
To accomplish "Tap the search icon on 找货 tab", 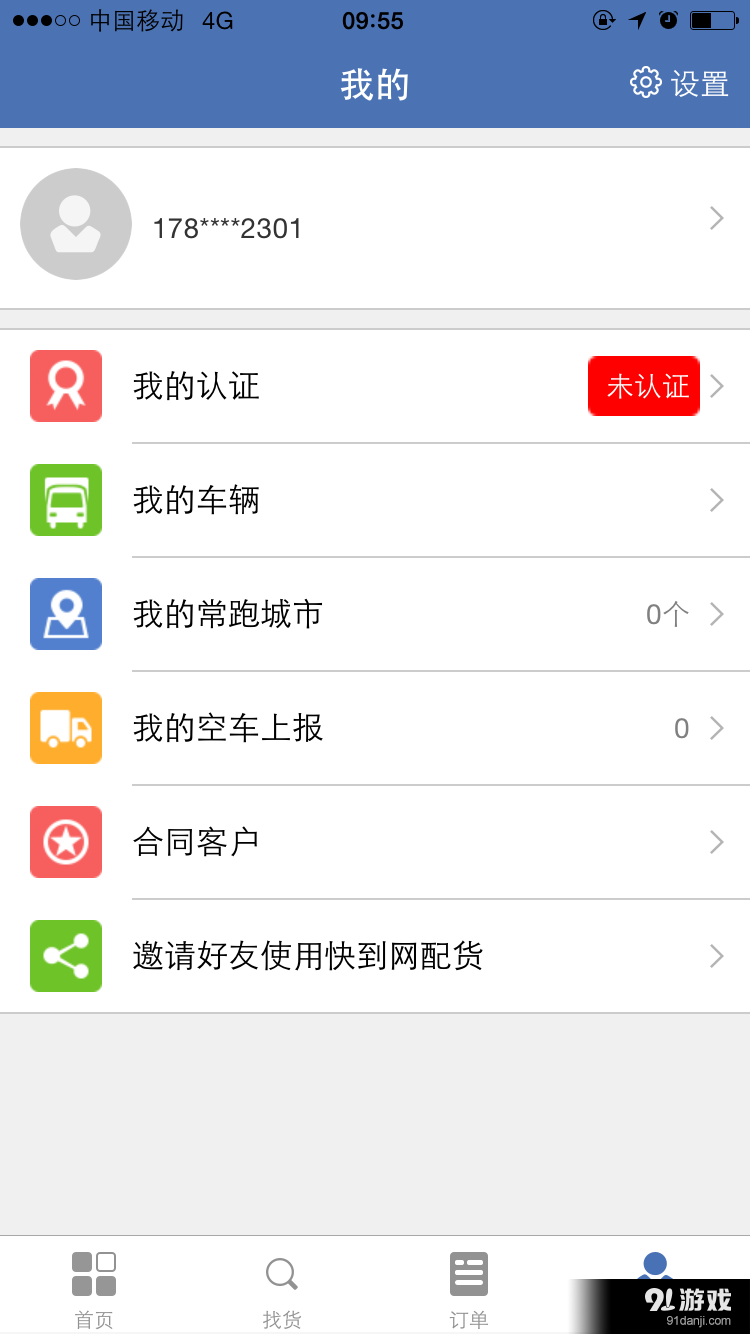I will pos(281,1272).
